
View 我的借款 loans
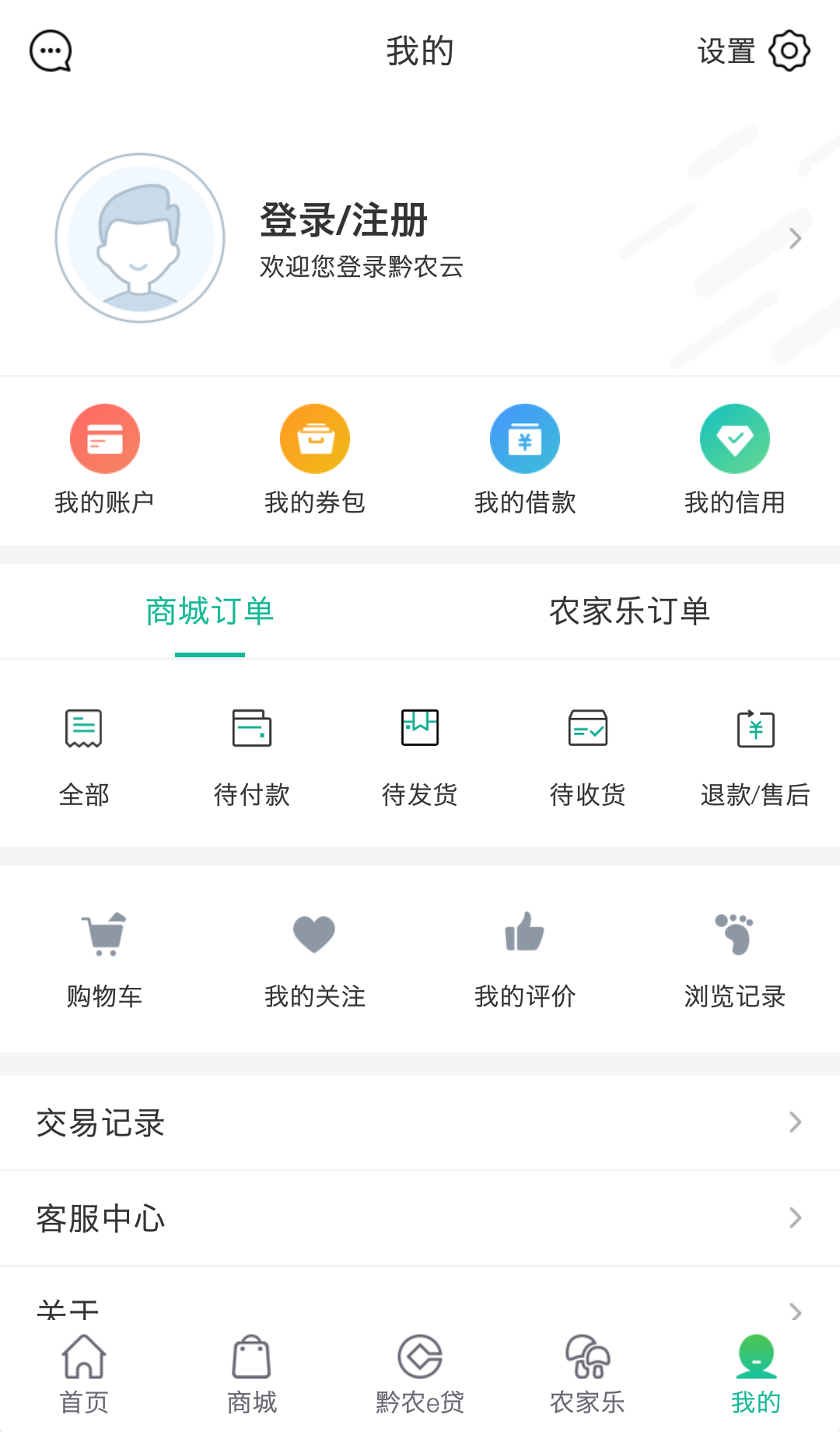pos(525,459)
